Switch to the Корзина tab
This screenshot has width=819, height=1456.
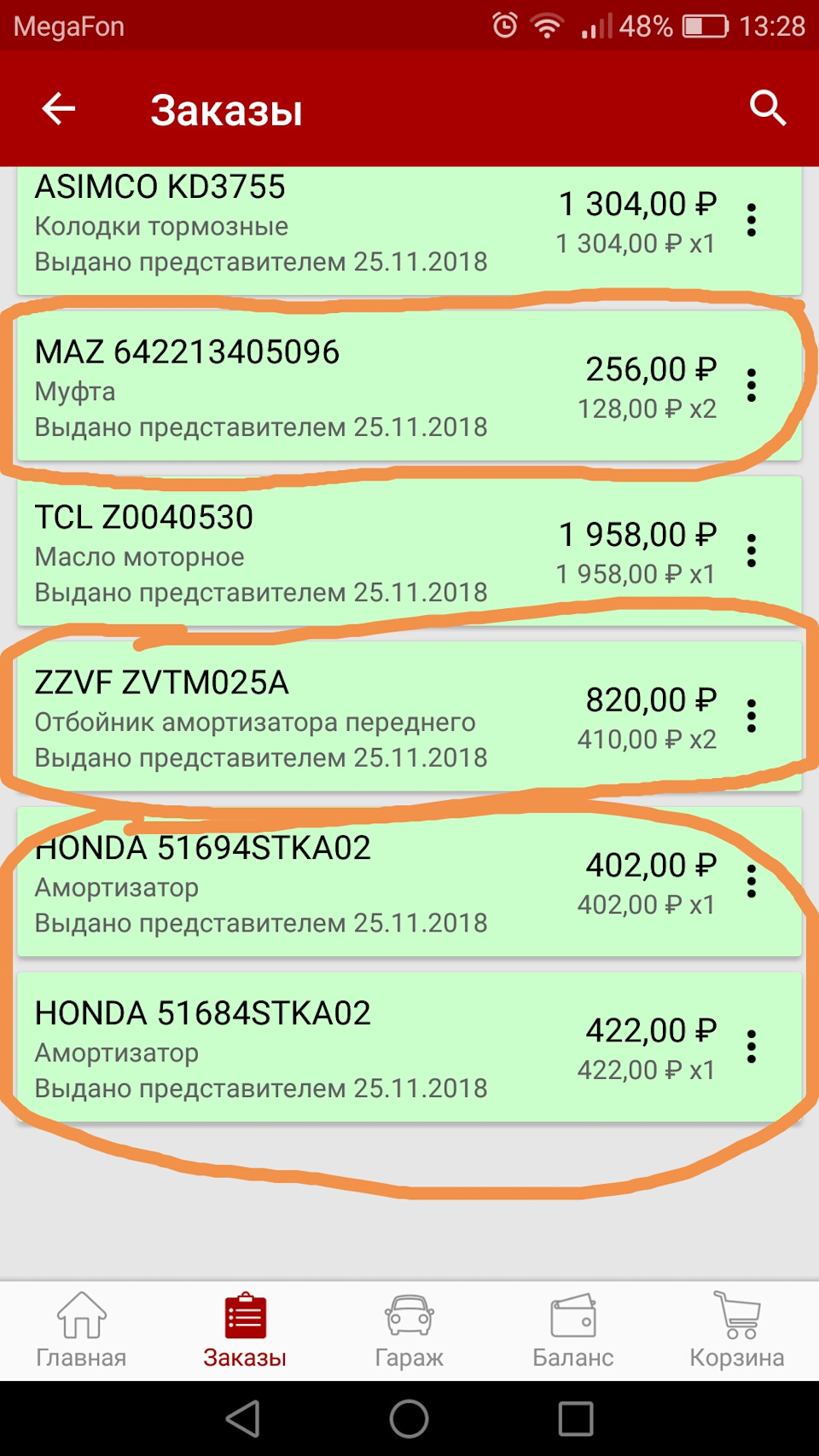736,1331
